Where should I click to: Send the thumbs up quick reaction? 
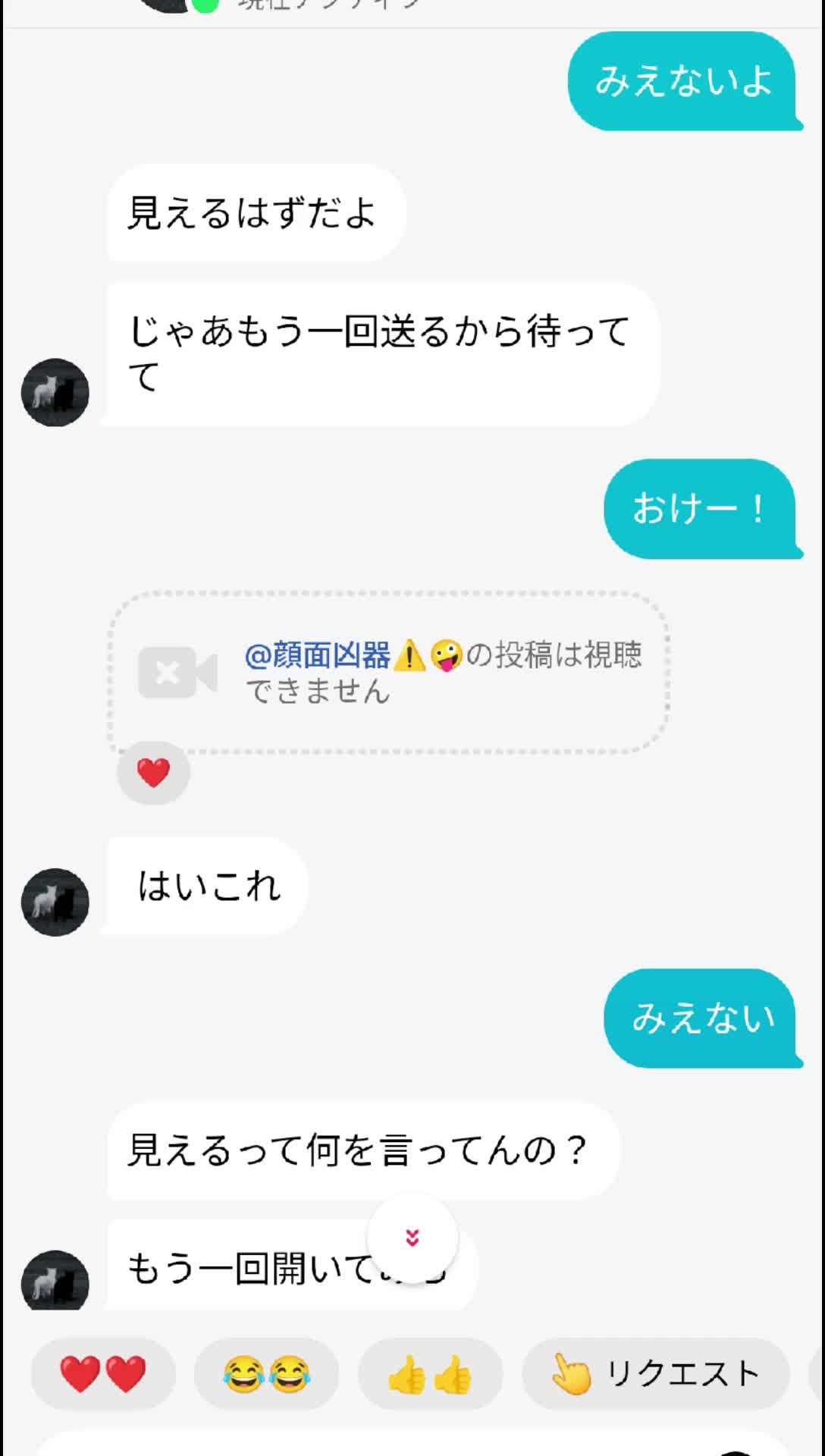click(430, 1374)
